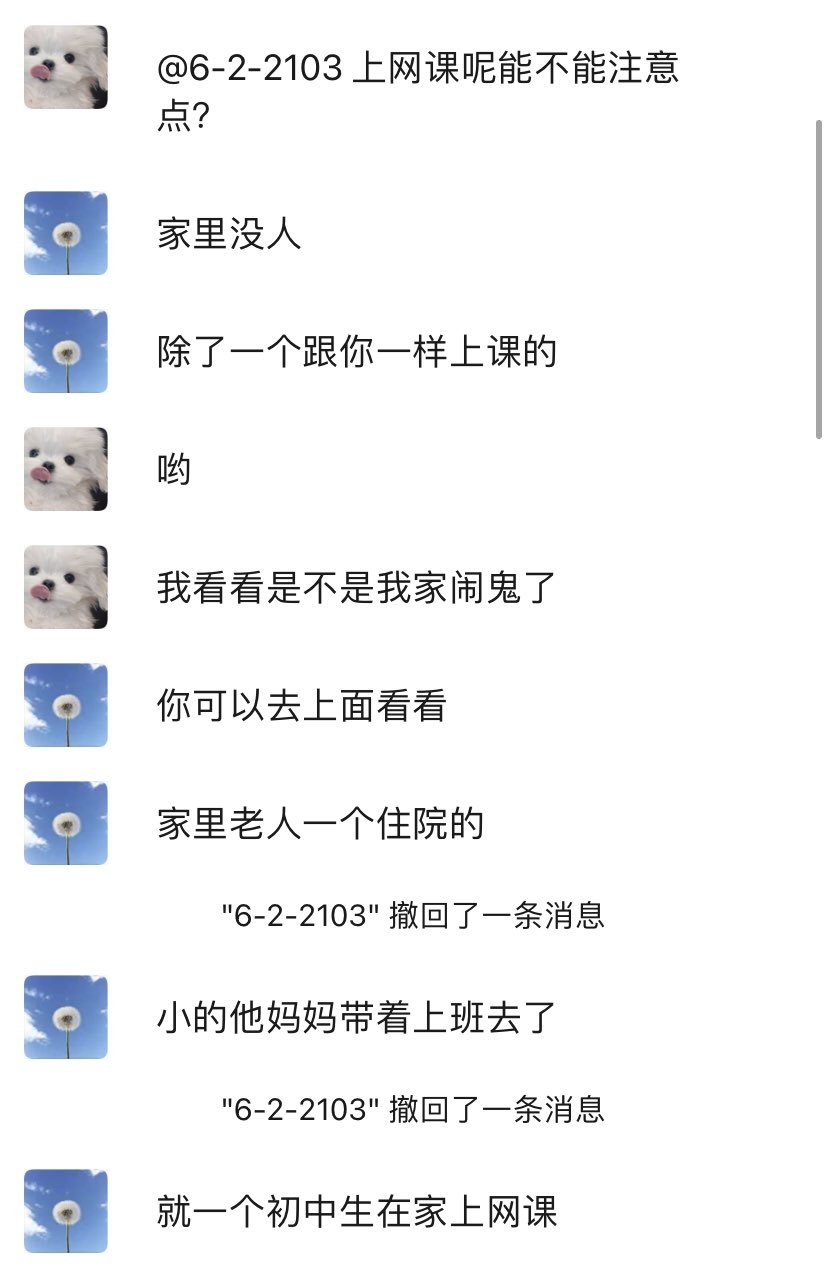Tap the dandelion avatar beside "家里没人"

[x=66, y=233]
